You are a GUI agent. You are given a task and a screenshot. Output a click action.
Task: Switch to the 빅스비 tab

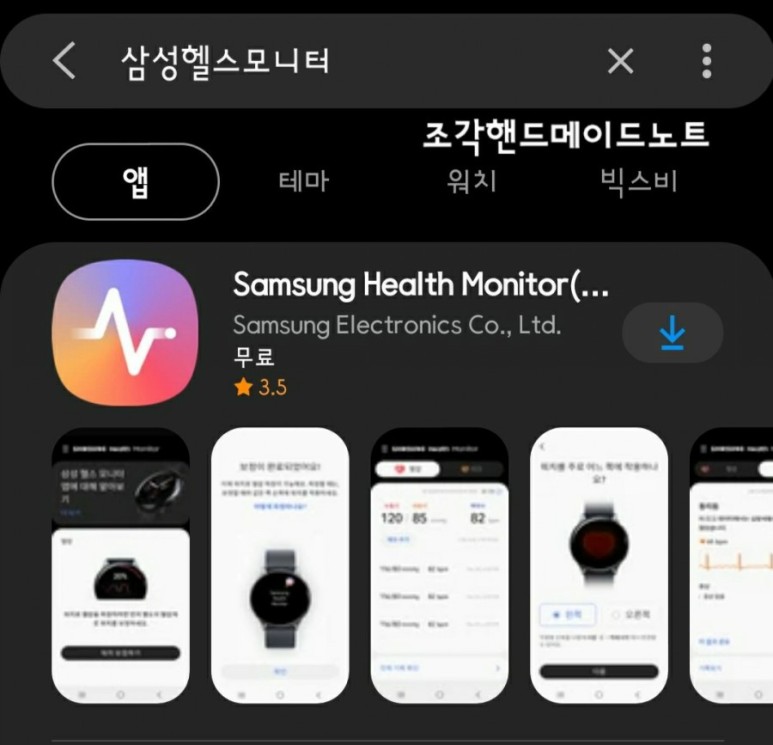coord(639,182)
